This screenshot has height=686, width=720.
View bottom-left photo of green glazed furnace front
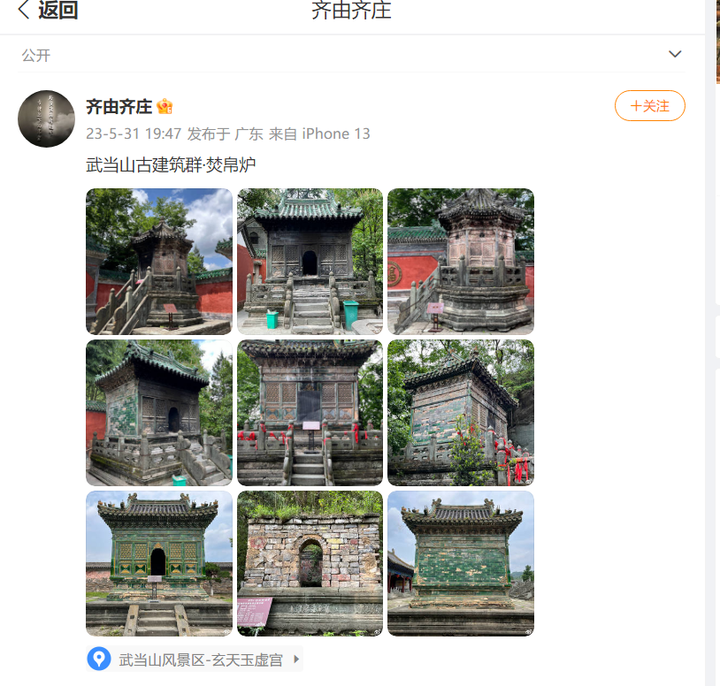[159, 563]
